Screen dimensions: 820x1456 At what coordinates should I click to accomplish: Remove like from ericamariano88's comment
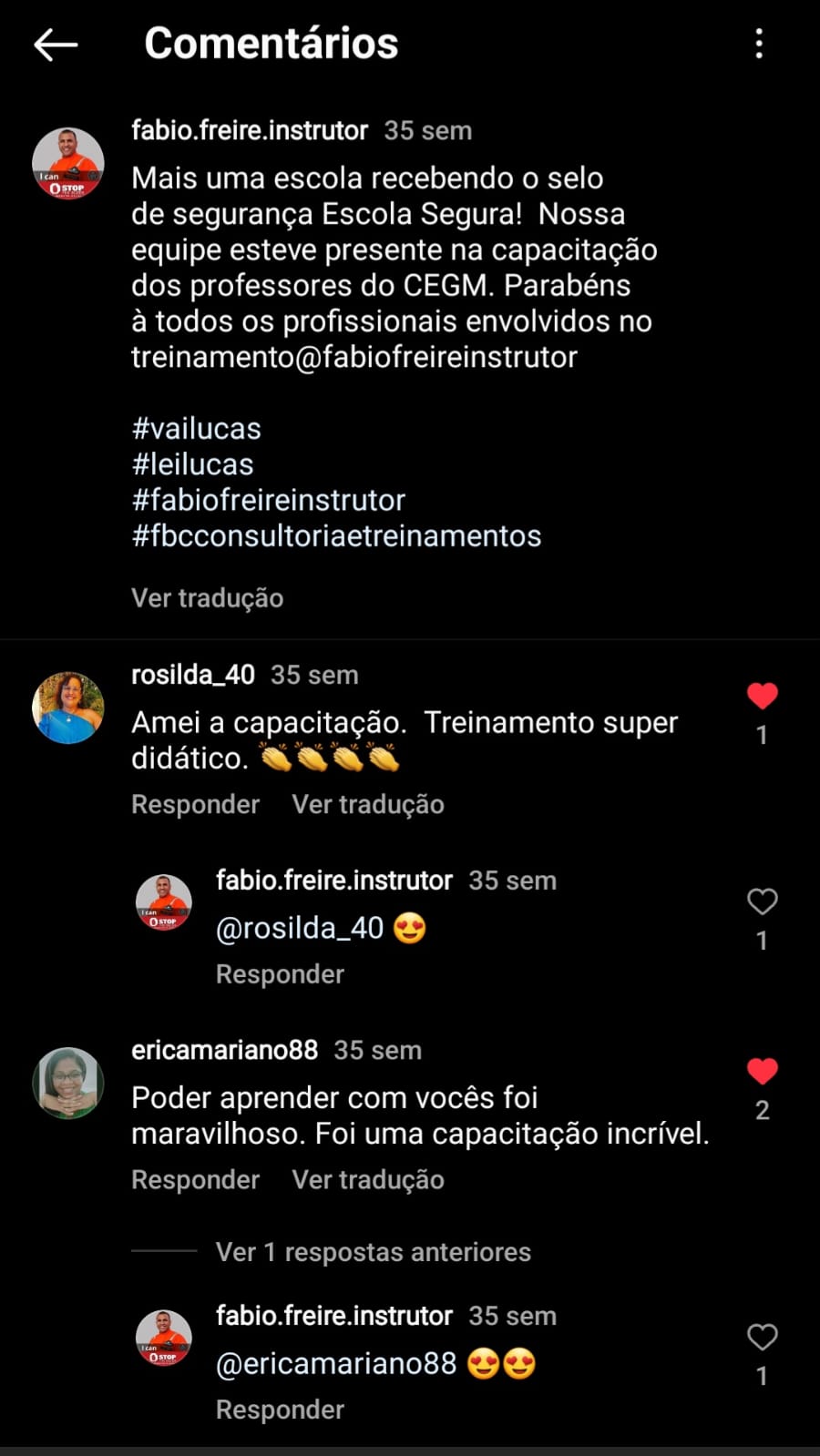coord(762,1072)
